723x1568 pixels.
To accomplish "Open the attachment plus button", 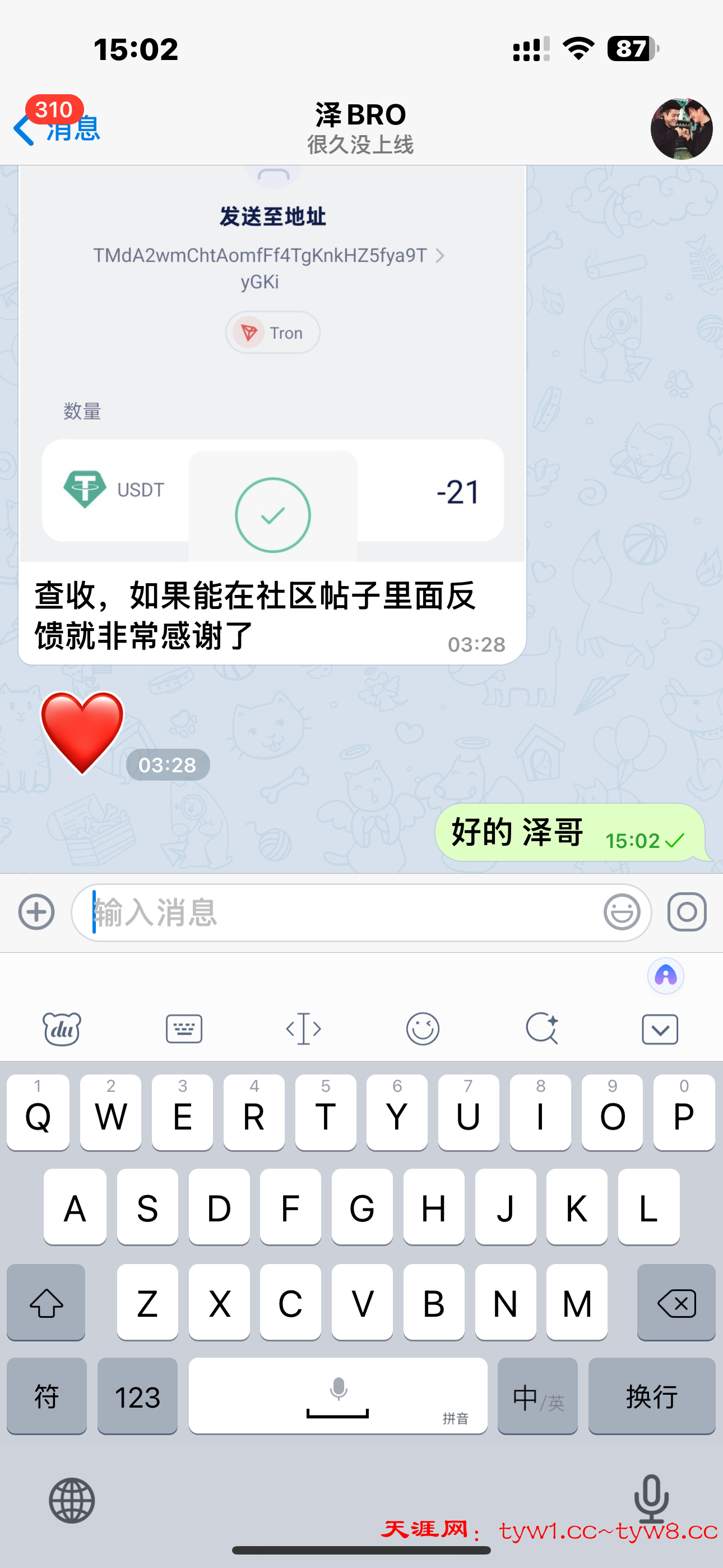I will [36, 911].
